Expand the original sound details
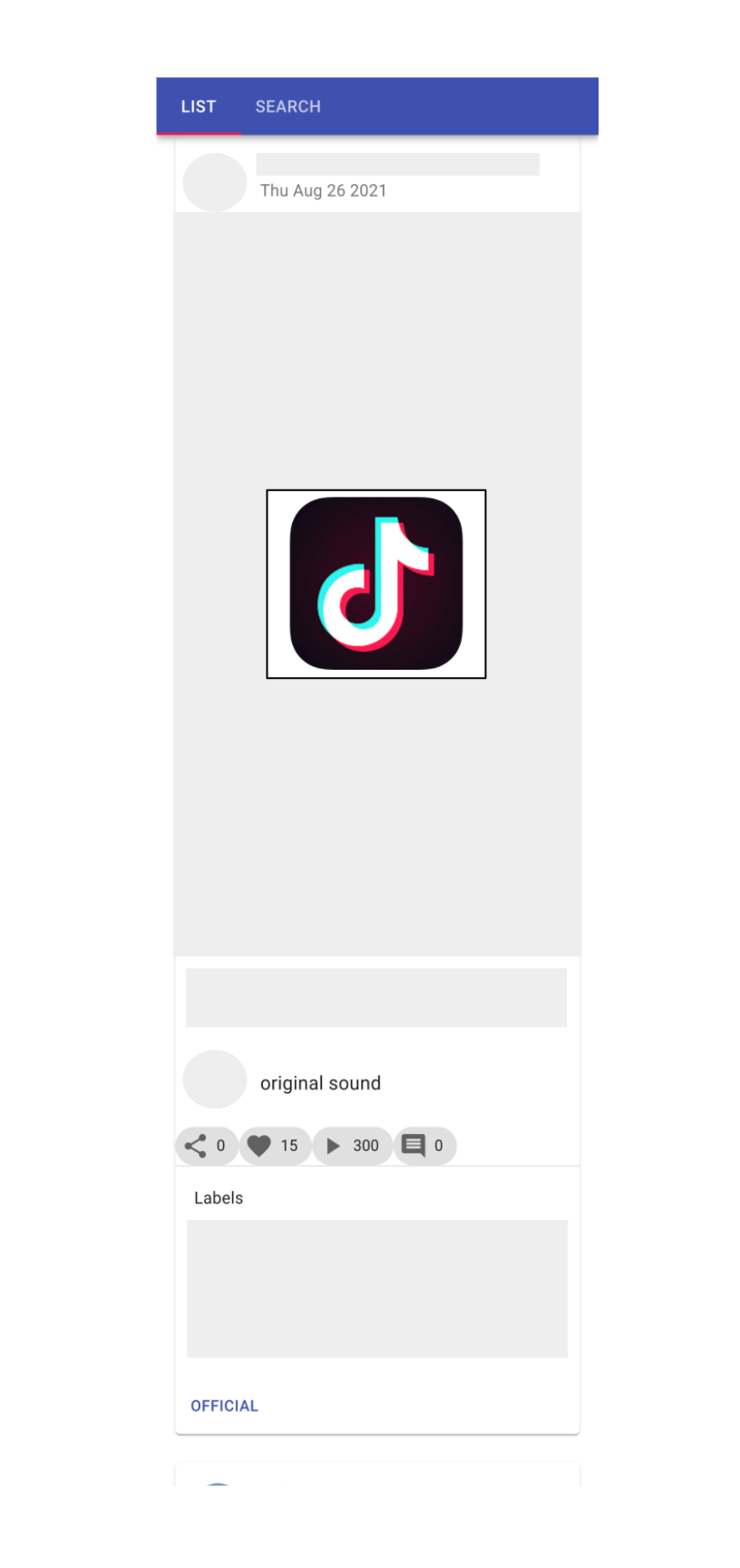 point(320,1083)
